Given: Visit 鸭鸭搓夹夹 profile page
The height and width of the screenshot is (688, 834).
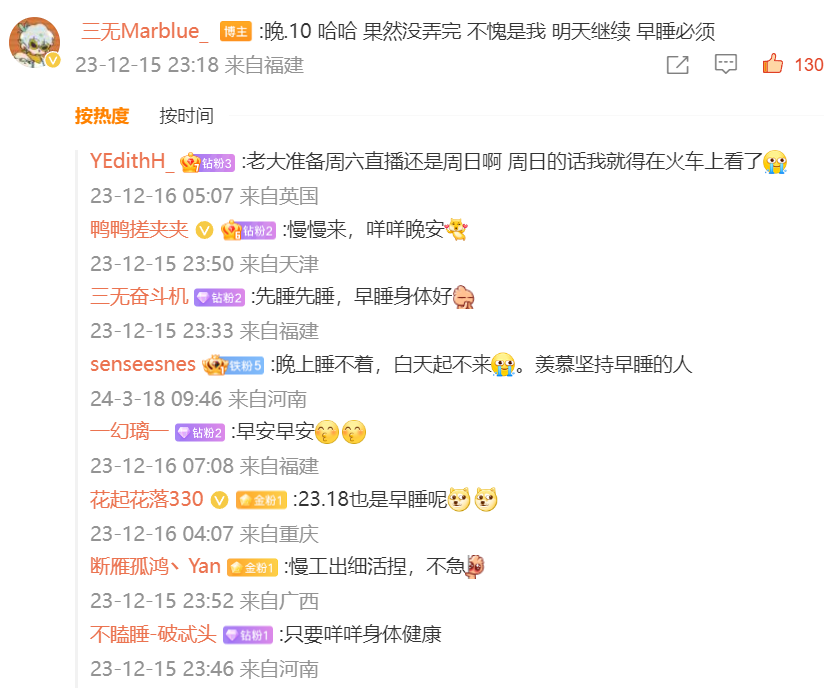Looking at the screenshot, I should point(139,229).
